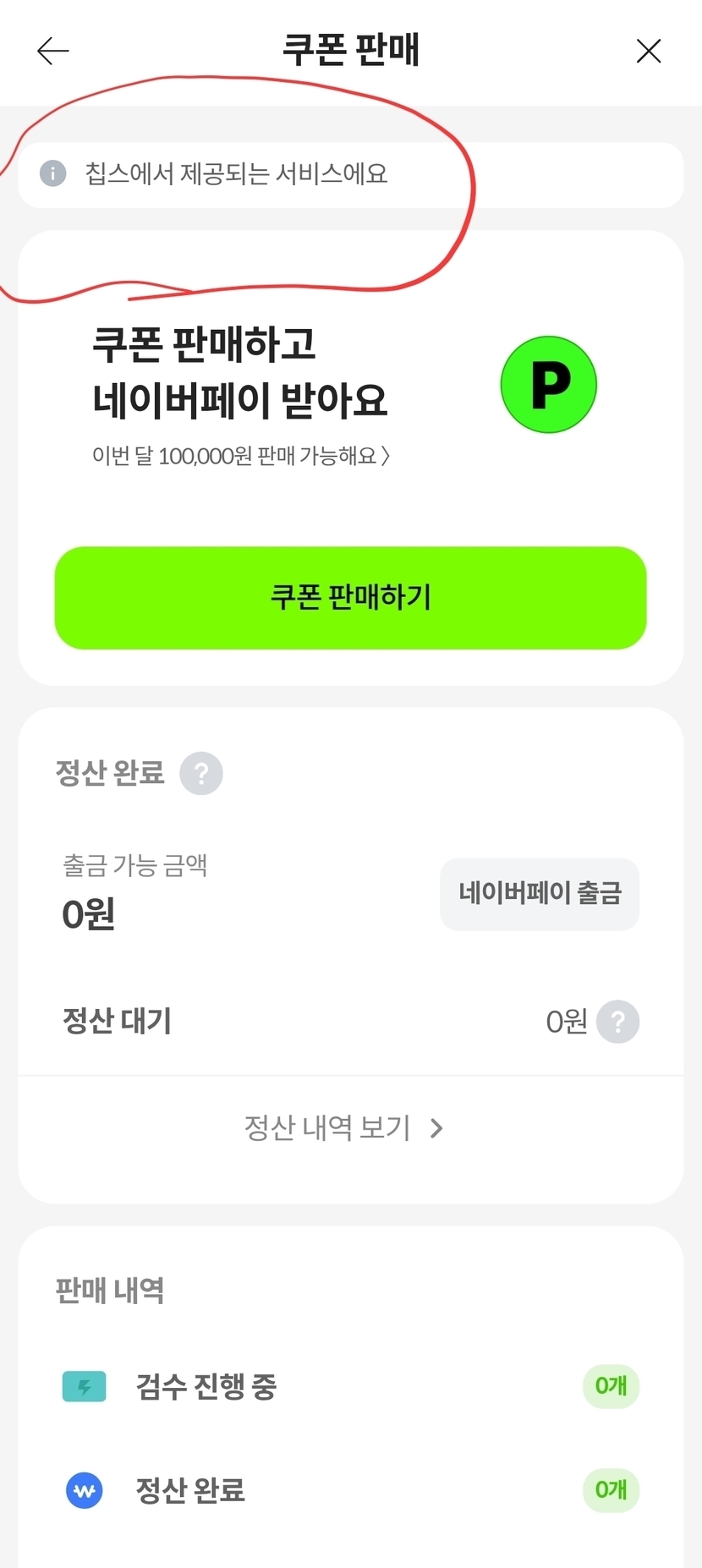Open the 정산 완료 row in 판매 내역

coord(350,1489)
